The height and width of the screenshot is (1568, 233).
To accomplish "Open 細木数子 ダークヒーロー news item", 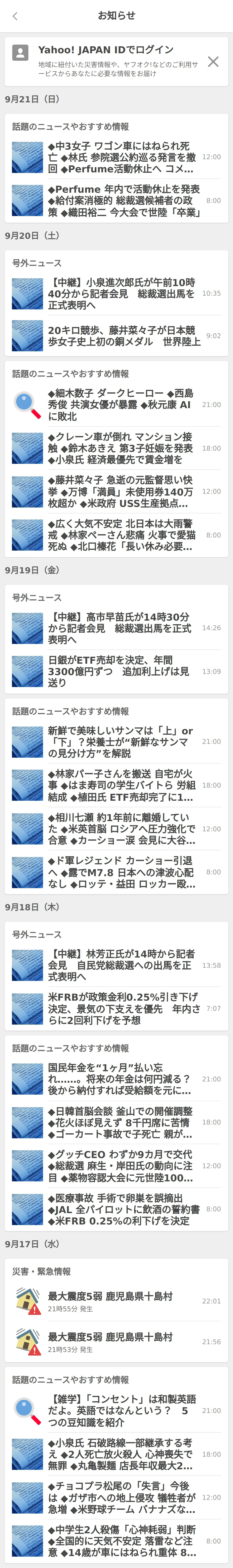I will 122,404.
